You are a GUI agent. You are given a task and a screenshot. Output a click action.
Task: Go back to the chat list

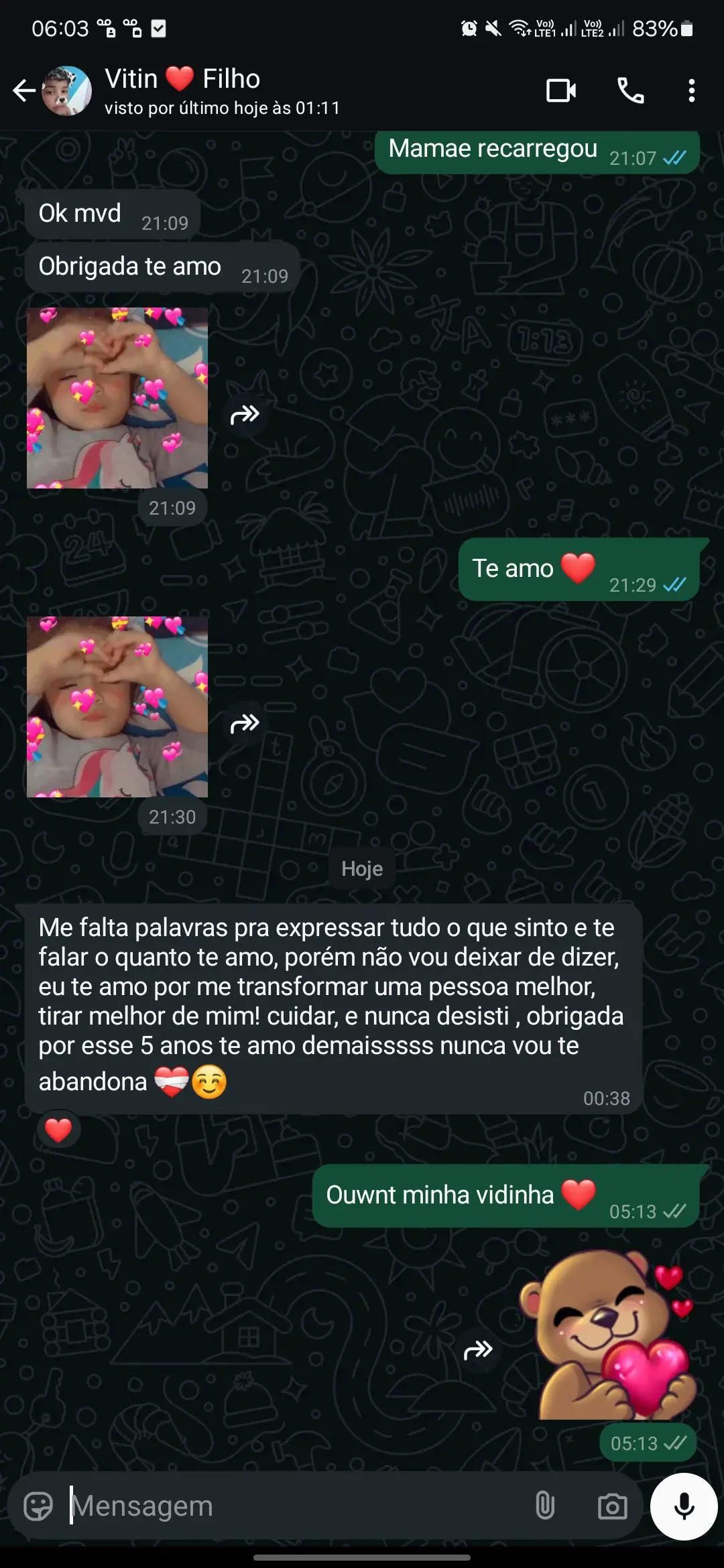pyautogui.click(x=24, y=90)
